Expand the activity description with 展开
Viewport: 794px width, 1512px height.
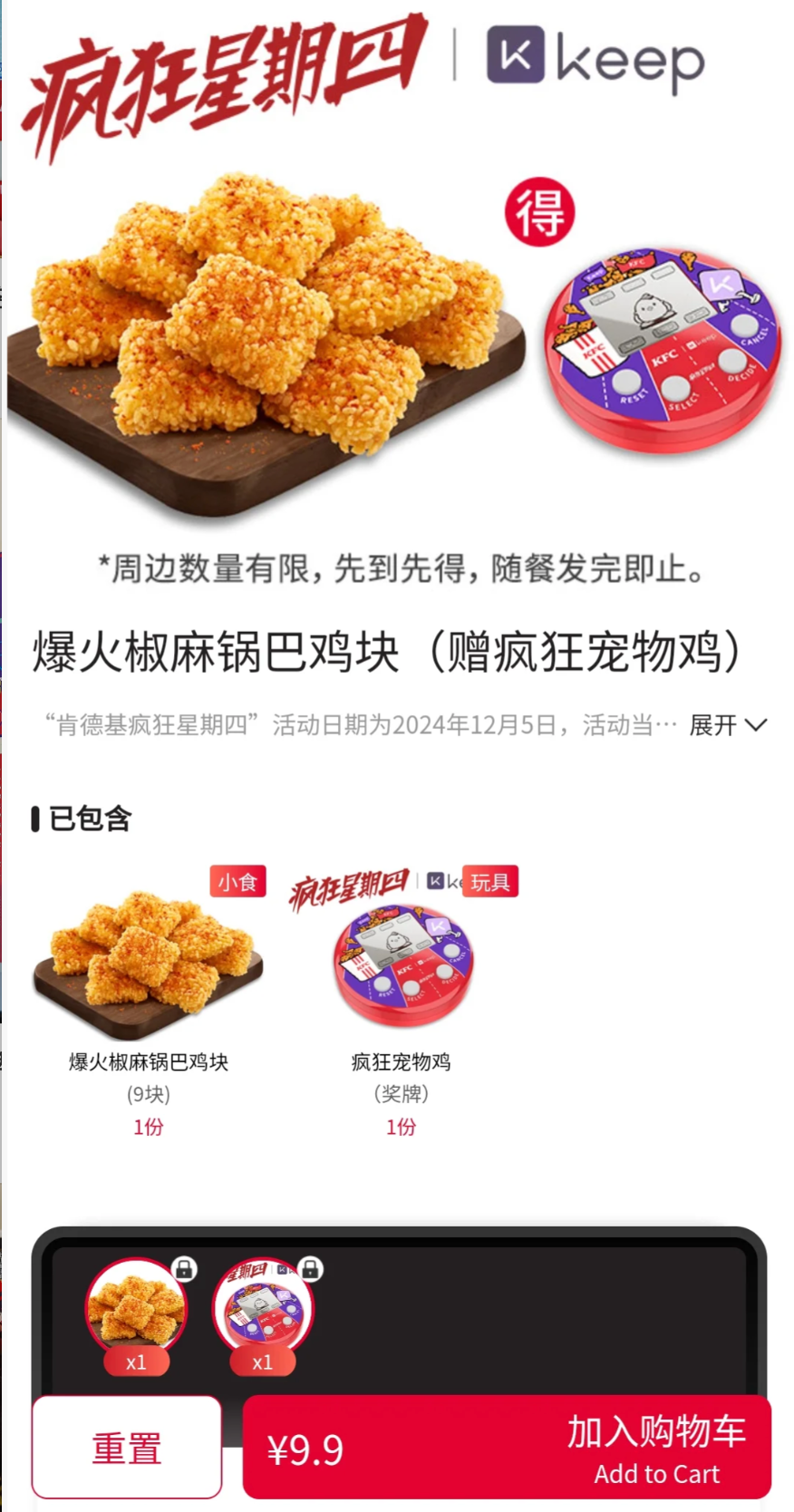click(728, 725)
